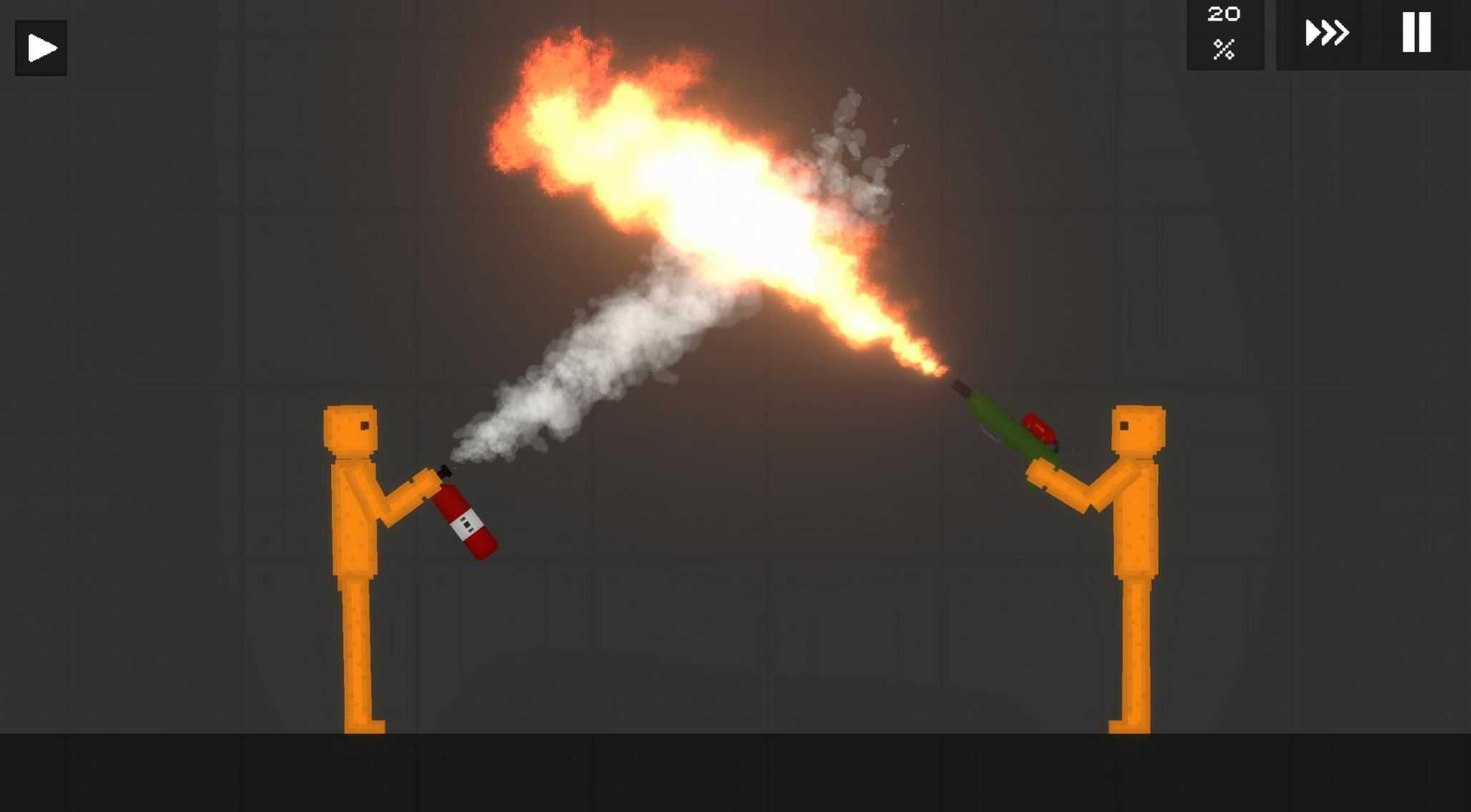Viewport: 1471px width, 812px height.
Task: Toggle slow motion with the triple arrow
Action: click(x=1326, y=32)
